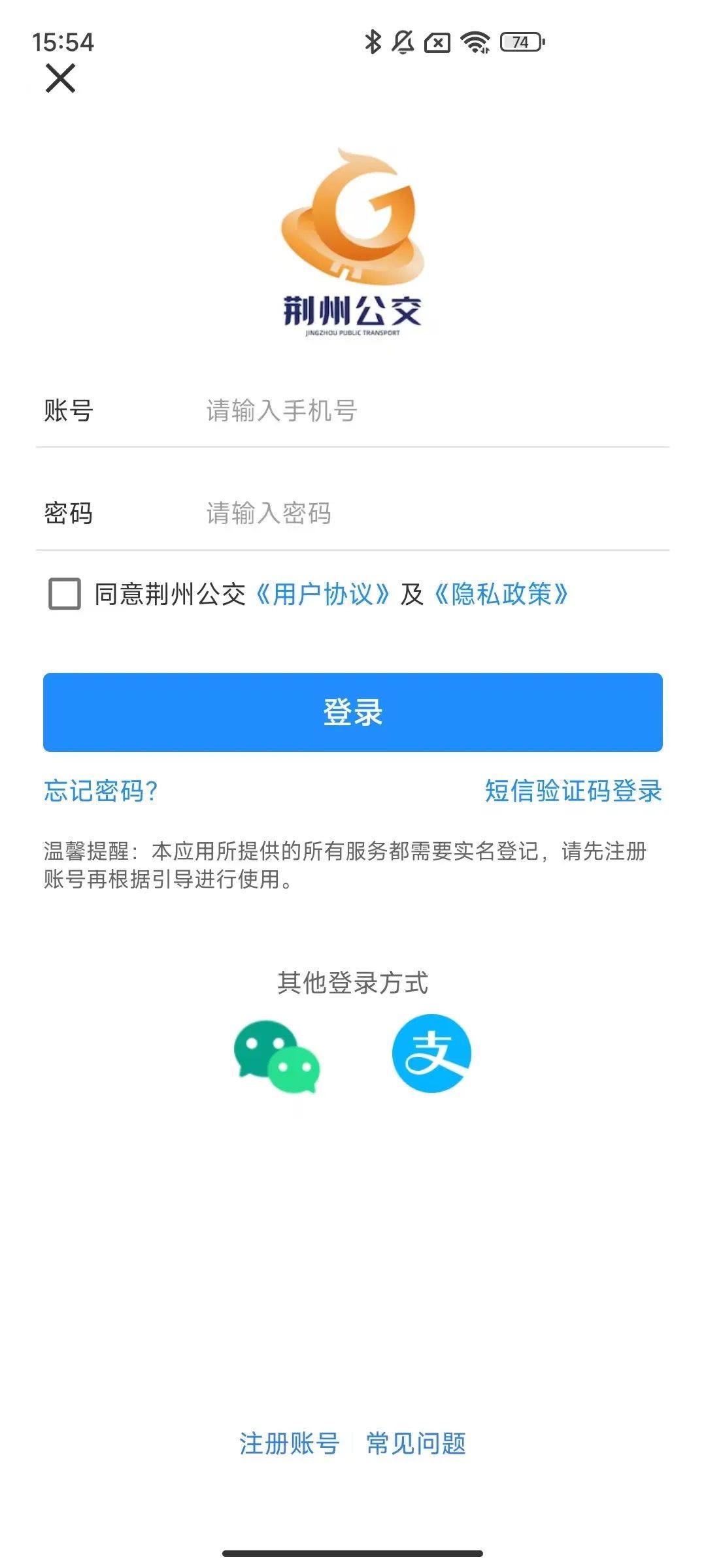
Task: Tap the blue 登录 button
Action: click(x=353, y=712)
